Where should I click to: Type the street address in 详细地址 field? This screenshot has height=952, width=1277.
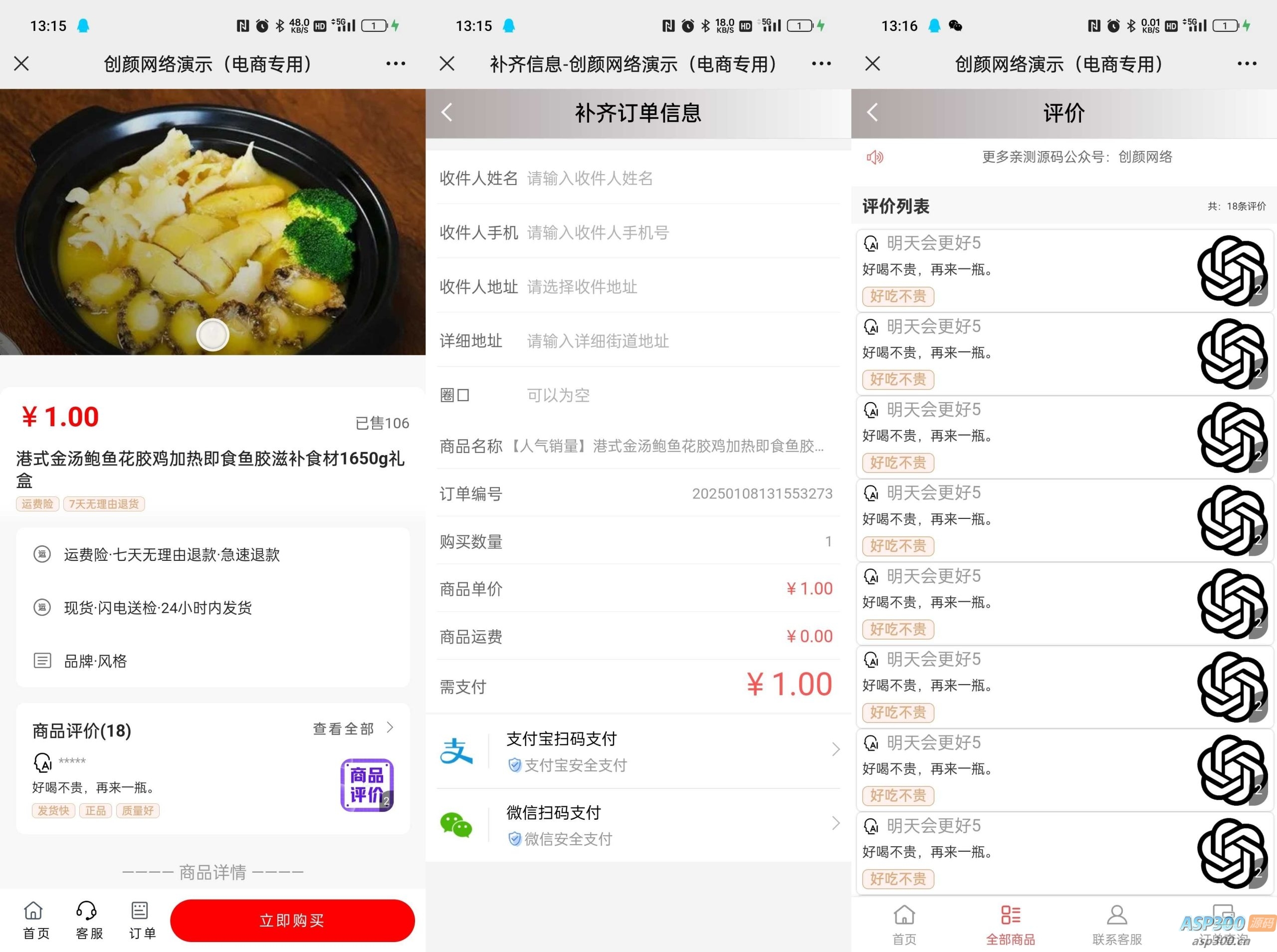pos(680,341)
